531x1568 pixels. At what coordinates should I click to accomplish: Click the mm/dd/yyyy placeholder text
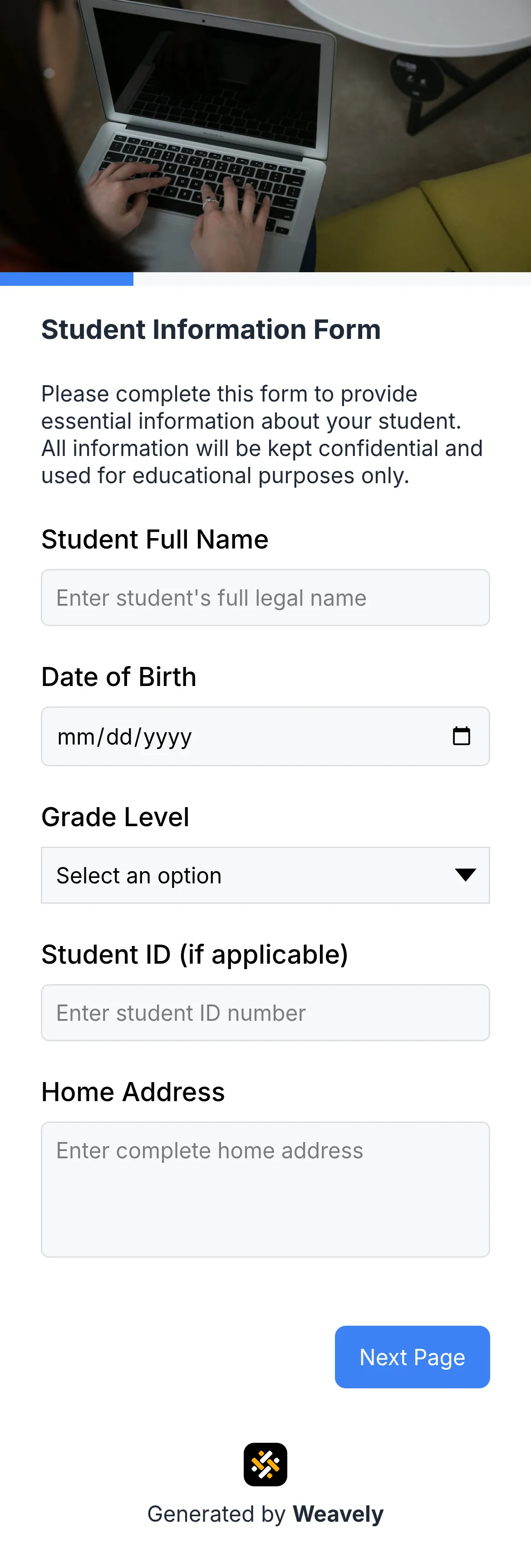(x=123, y=735)
